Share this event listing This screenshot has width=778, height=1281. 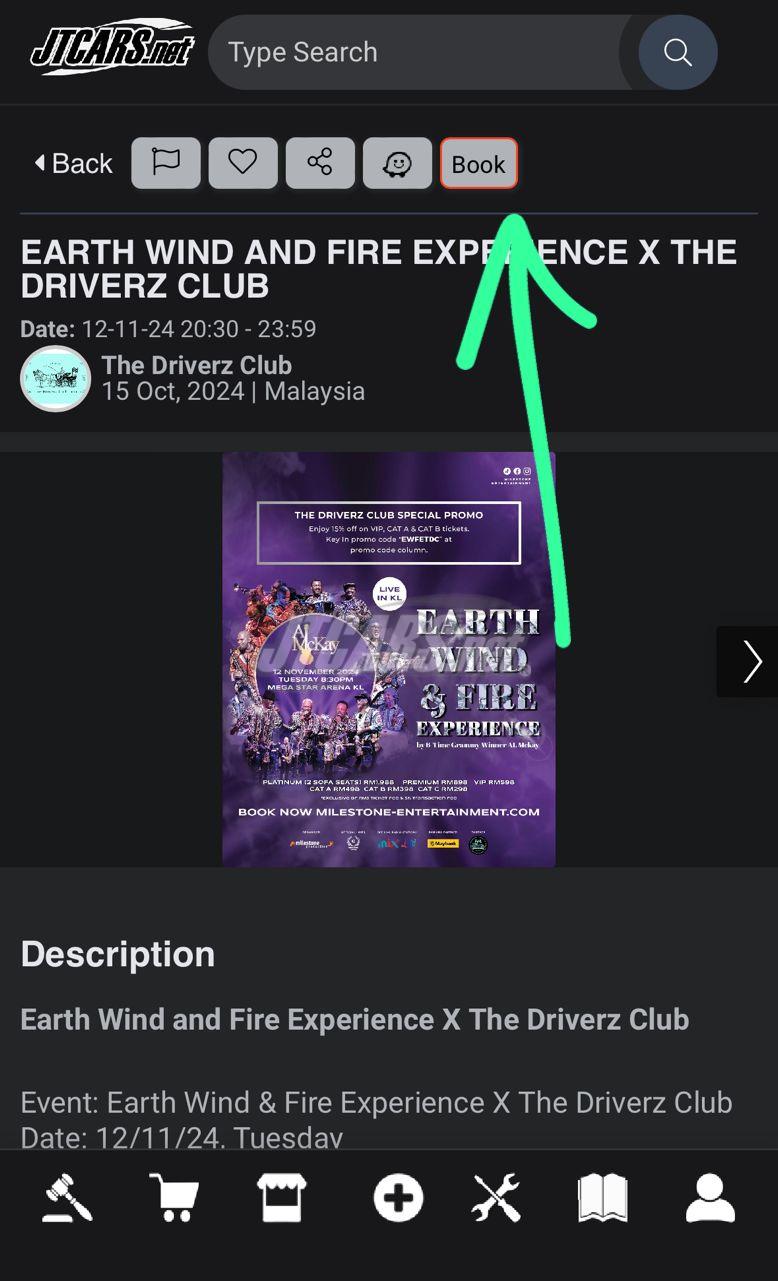pos(320,163)
